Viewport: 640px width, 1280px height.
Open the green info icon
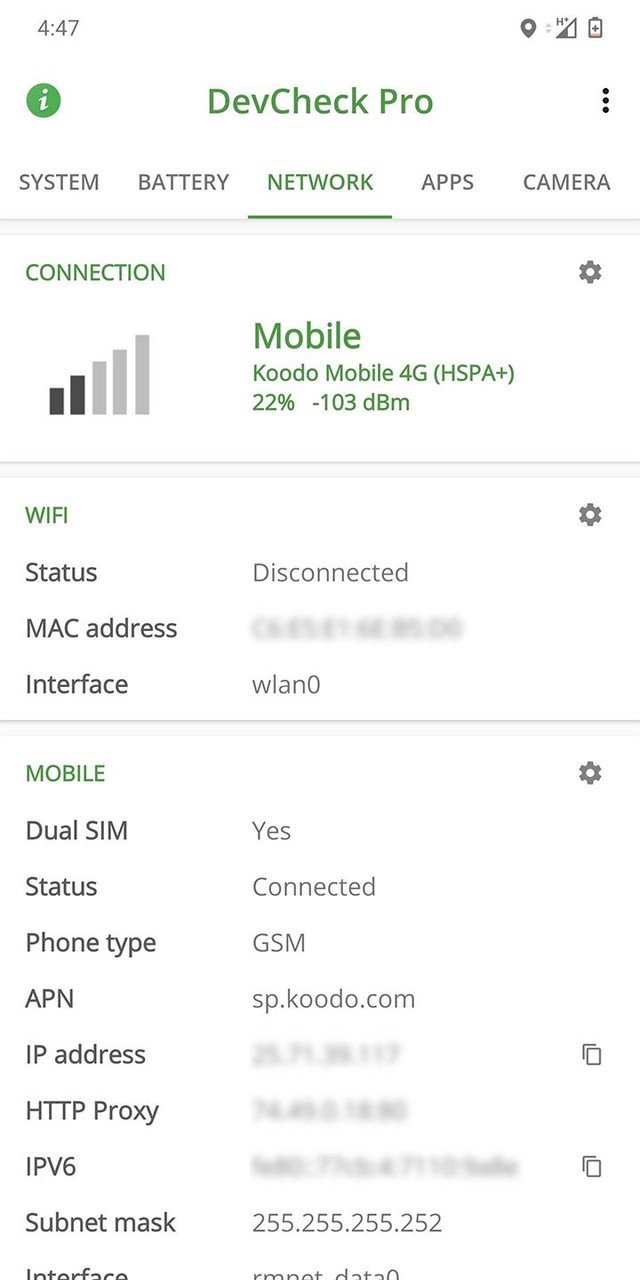tap(44, 100)
